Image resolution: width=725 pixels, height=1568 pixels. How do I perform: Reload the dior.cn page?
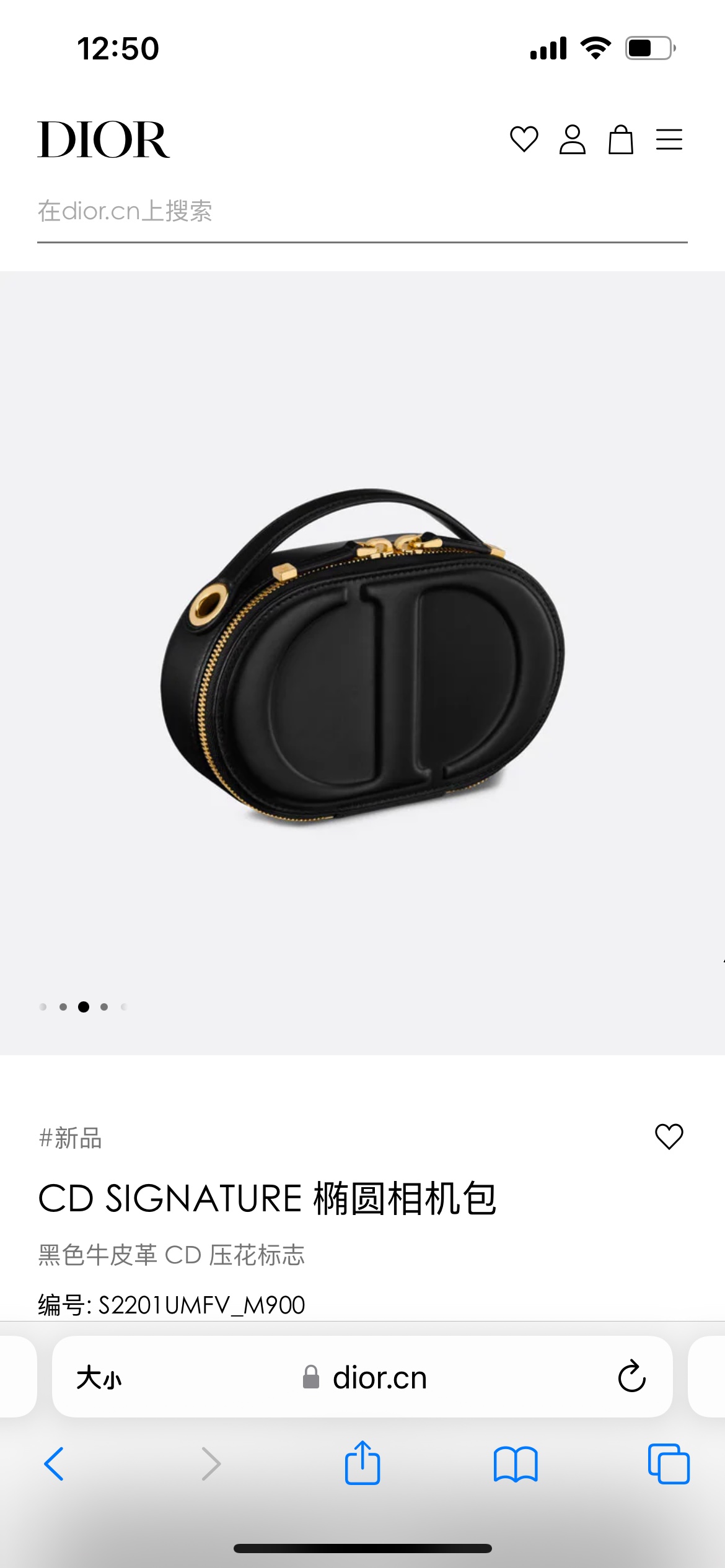pos(632,1376)
